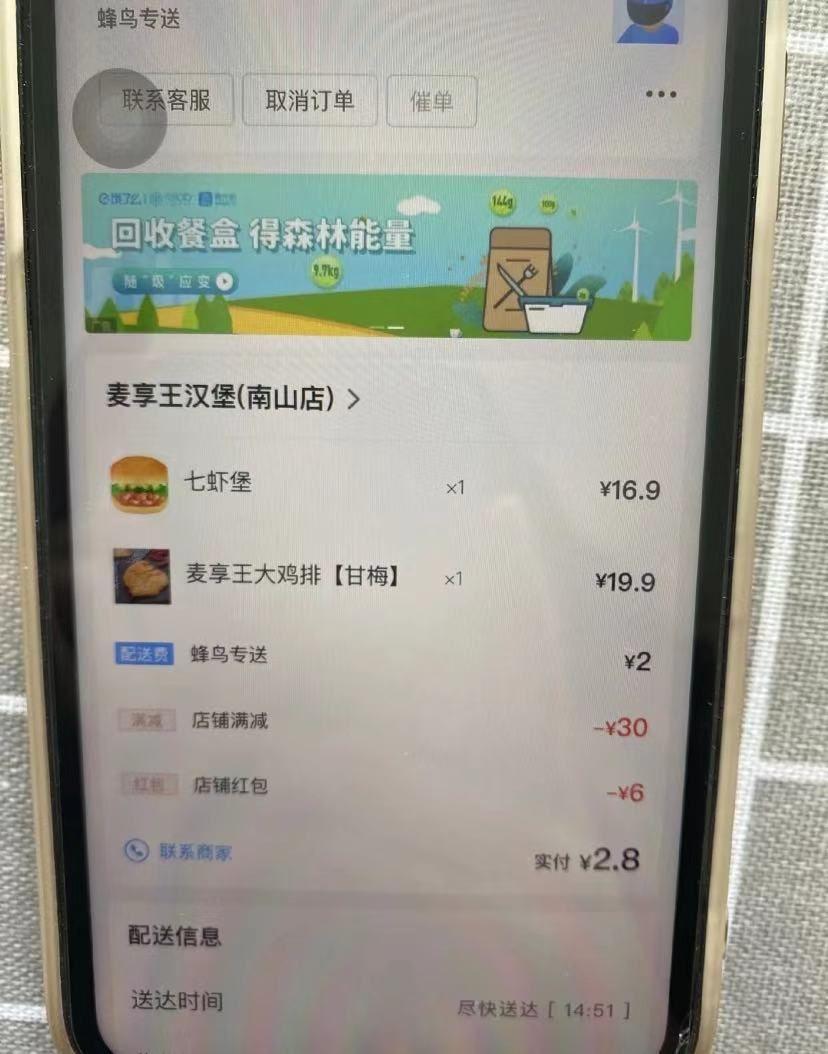
Task: Open the 回收餐盒 得森林能量 banner
Action: [389, 257]
